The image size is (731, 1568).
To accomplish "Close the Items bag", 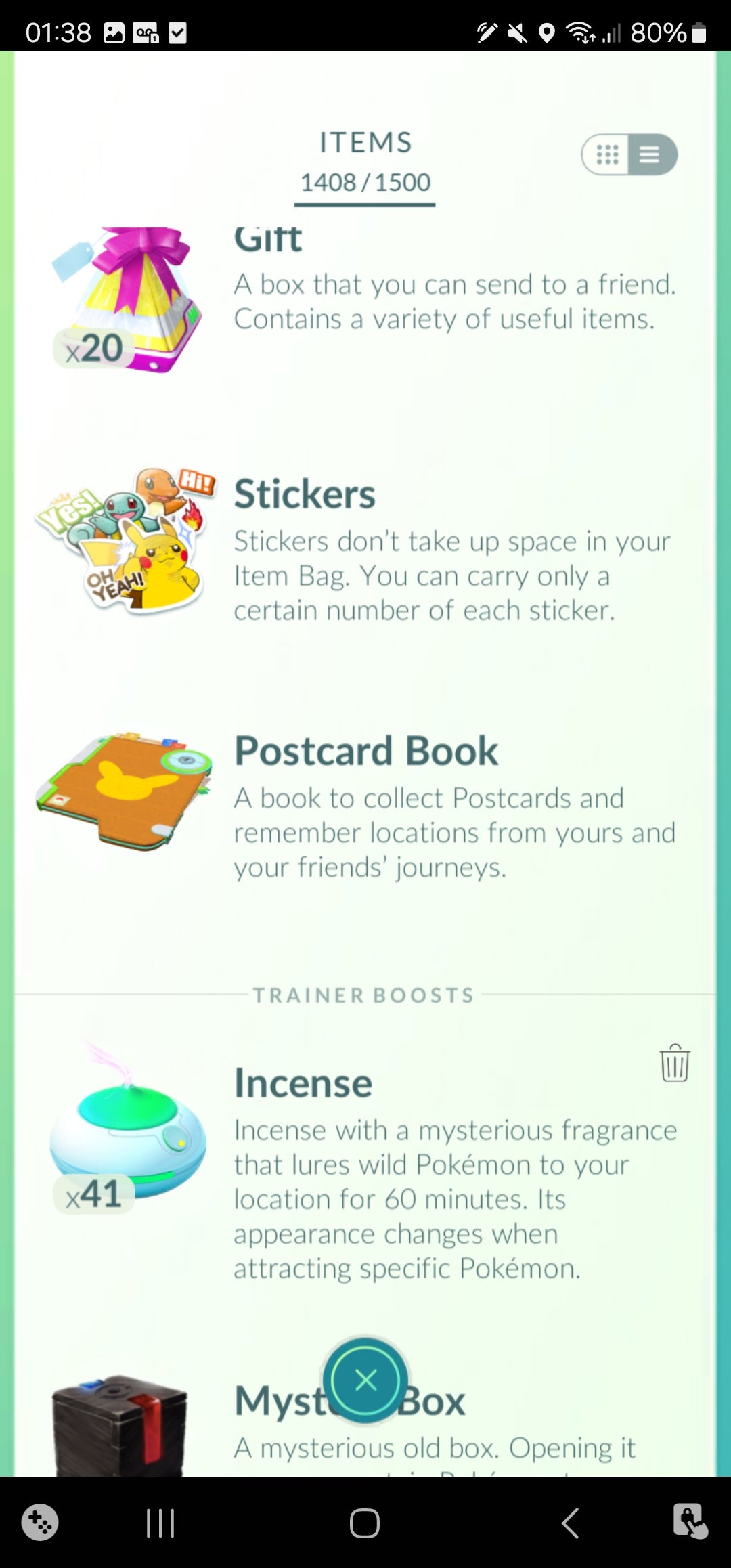I will pyautogui.click(x=365, y=1379).
